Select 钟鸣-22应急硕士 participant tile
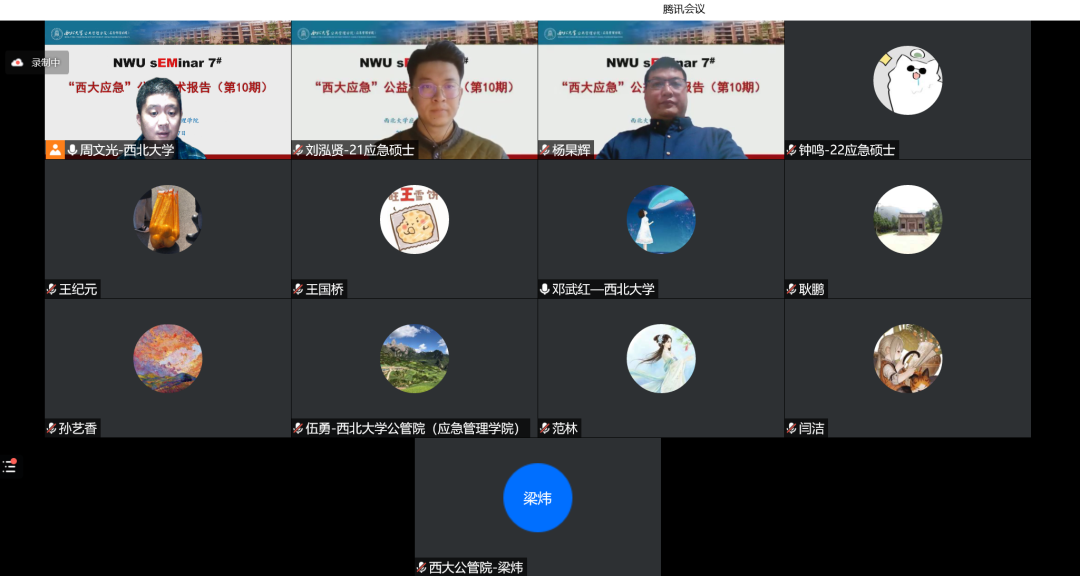The width and height of the screenshot is (1080, 576). 907,90
